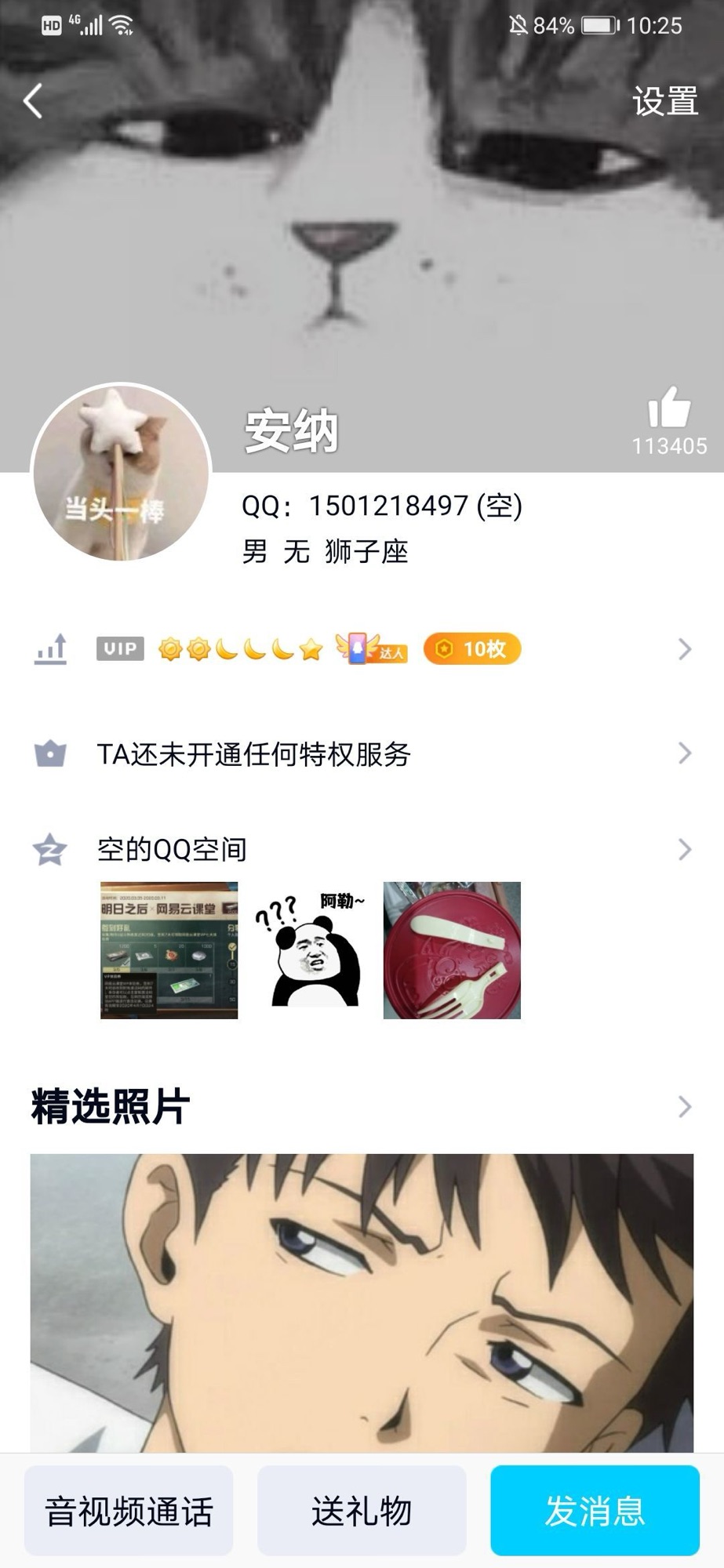Tap 送礼物 to send a gift
The image size is (724, 1568).
tap(362, 1511)
